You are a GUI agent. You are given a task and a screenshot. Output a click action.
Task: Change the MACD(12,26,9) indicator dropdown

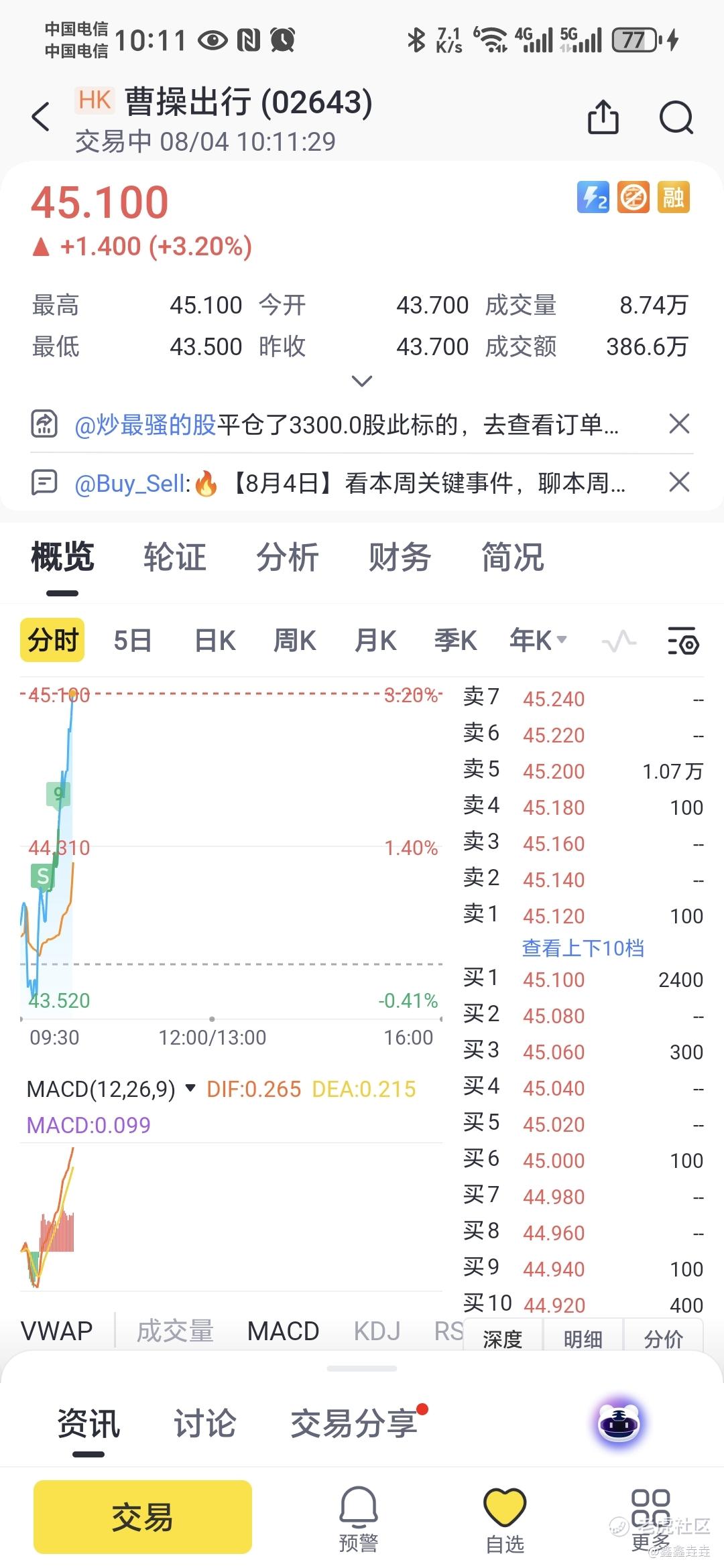pyautogui.click(x=190, y=1088)
